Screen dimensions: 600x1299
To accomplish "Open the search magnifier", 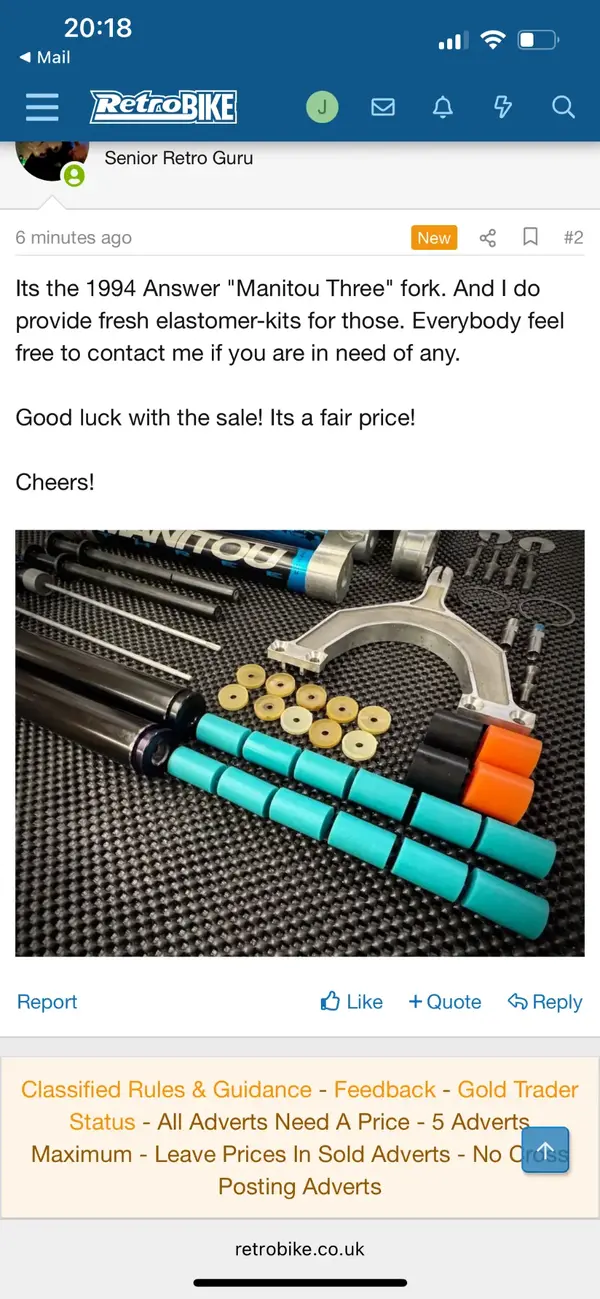I will click(x=563, y=106).
